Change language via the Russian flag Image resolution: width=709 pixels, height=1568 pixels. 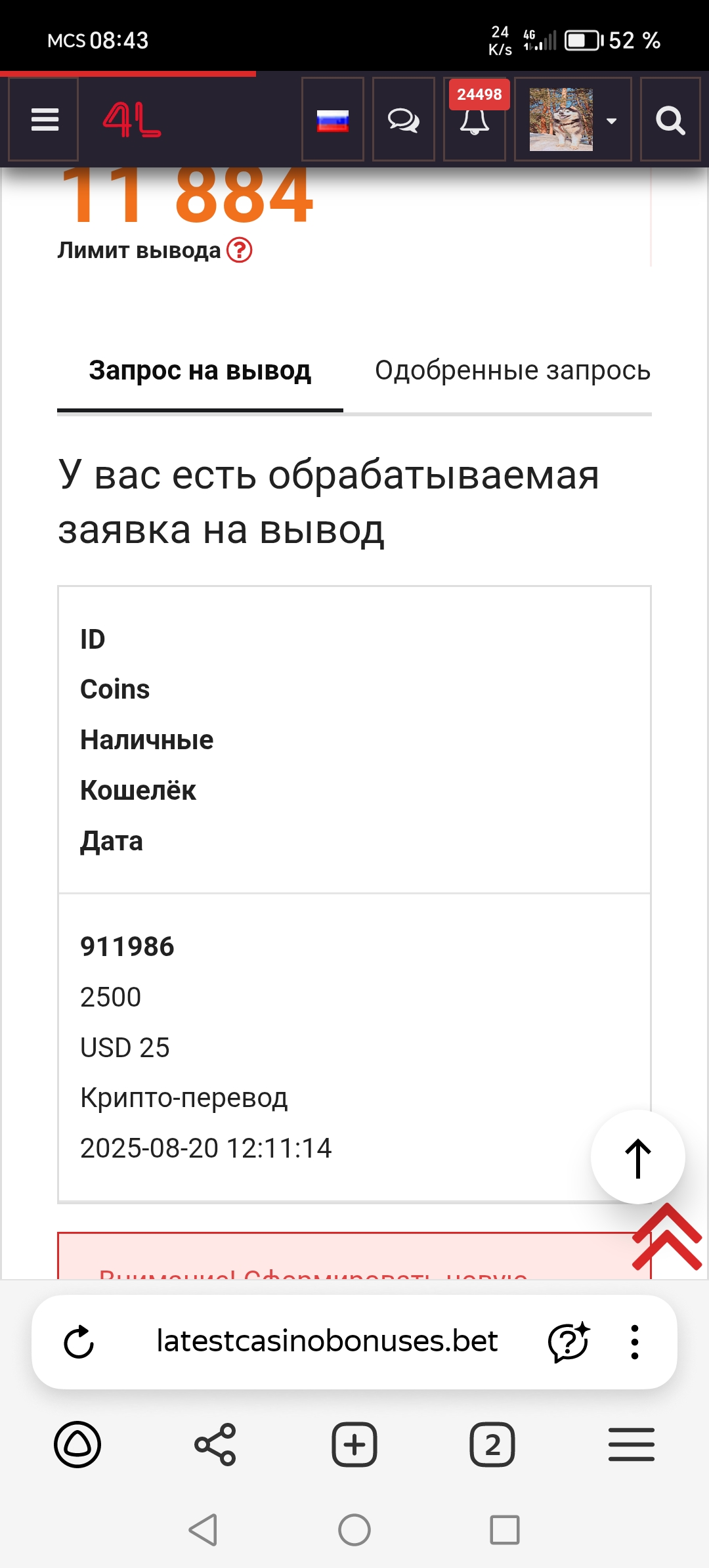coord(333,120)
